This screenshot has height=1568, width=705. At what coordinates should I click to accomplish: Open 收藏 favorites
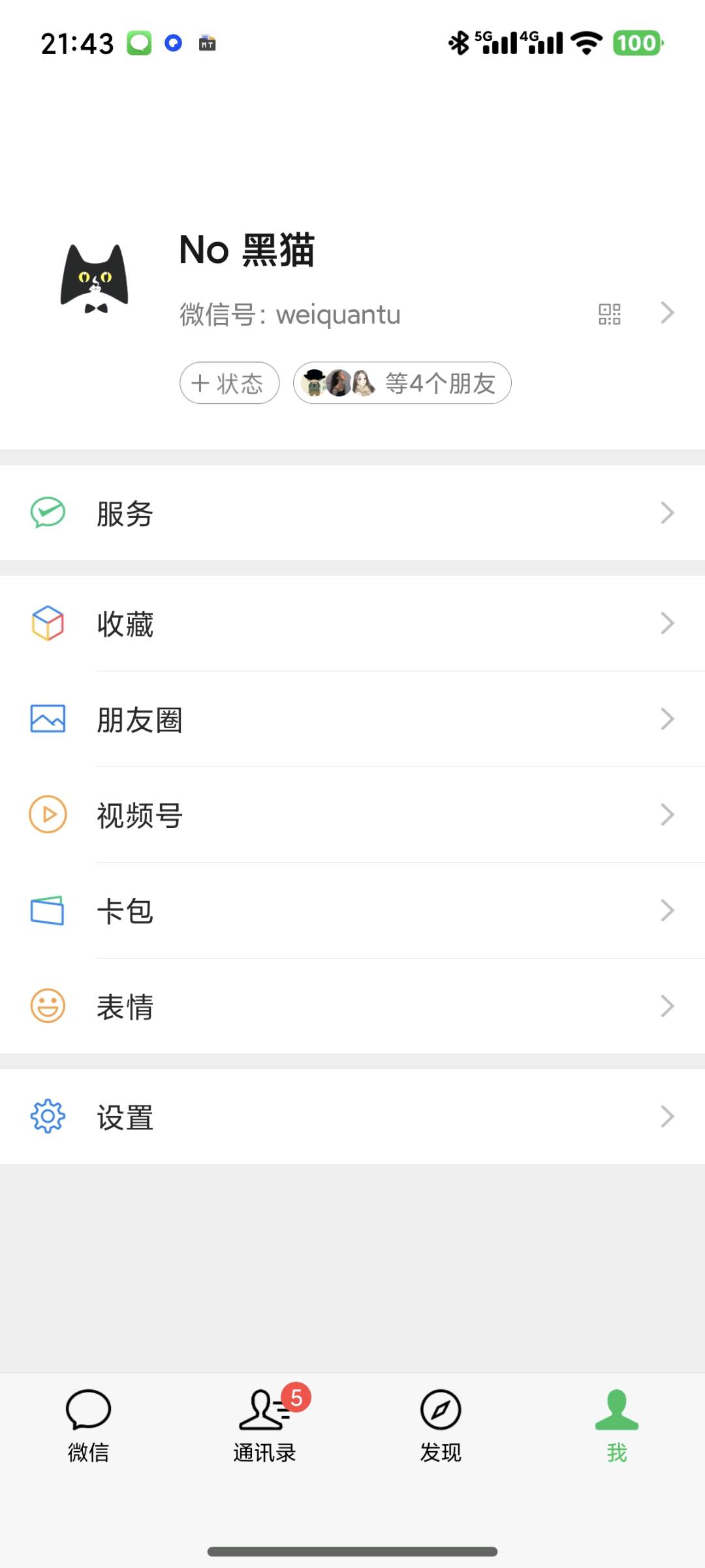[352, 624]
